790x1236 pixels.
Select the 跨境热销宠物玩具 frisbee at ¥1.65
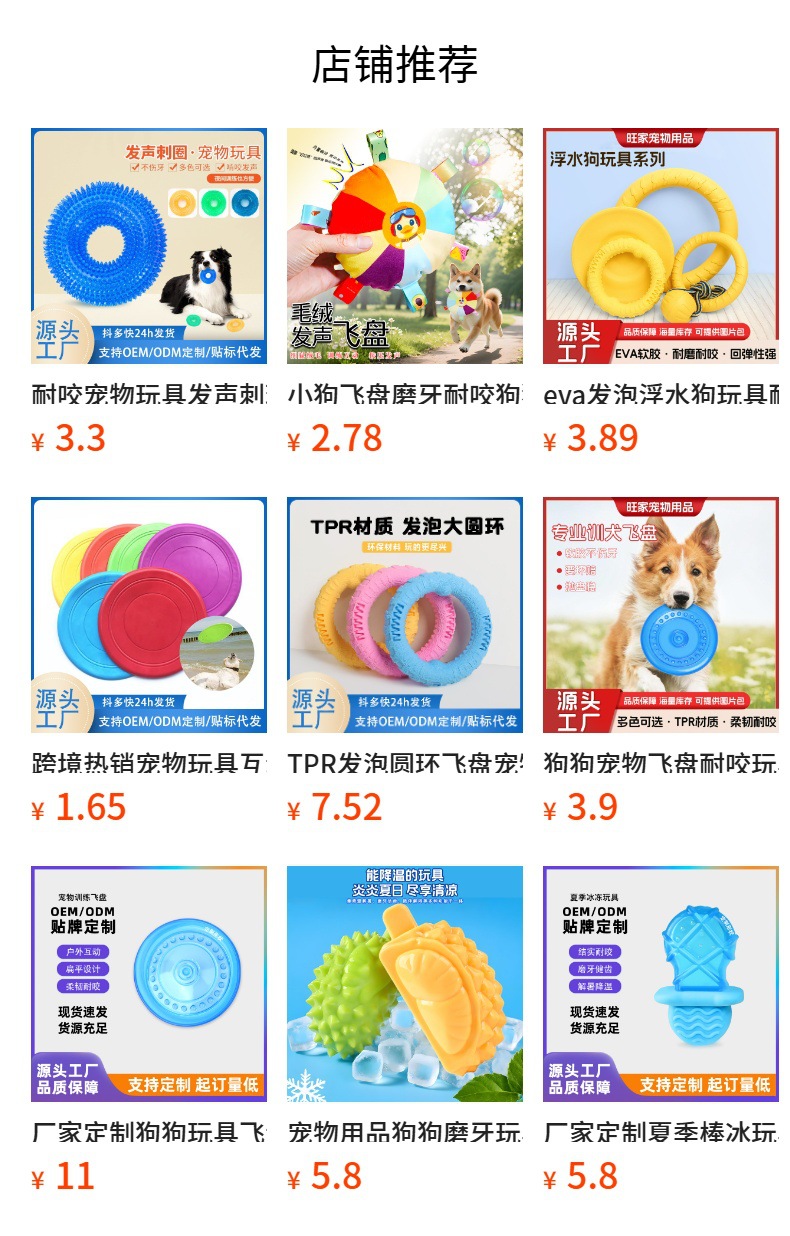point(149,660)
